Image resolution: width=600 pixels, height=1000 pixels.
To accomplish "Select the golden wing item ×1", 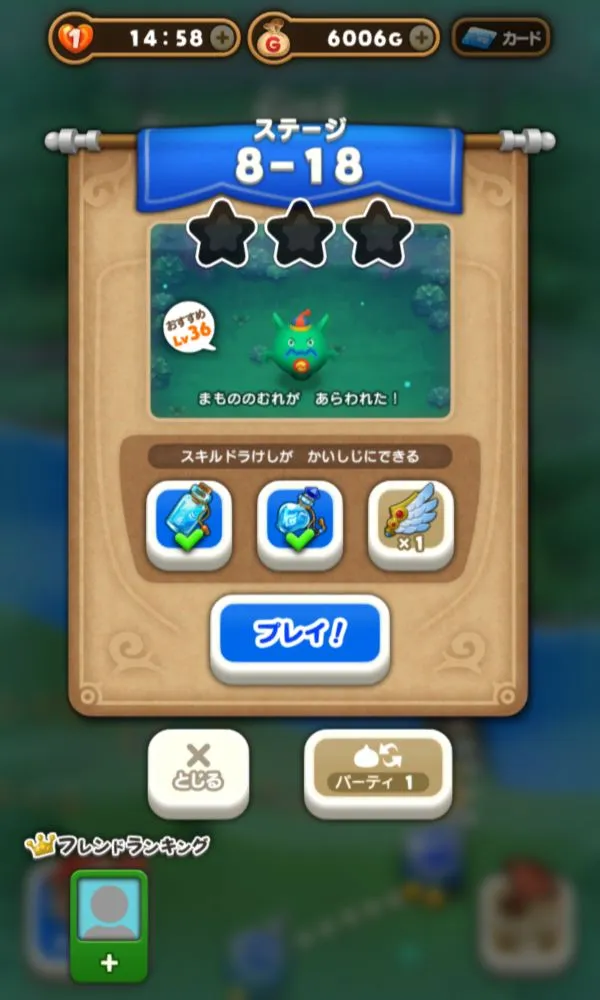I will click(410, 520).
